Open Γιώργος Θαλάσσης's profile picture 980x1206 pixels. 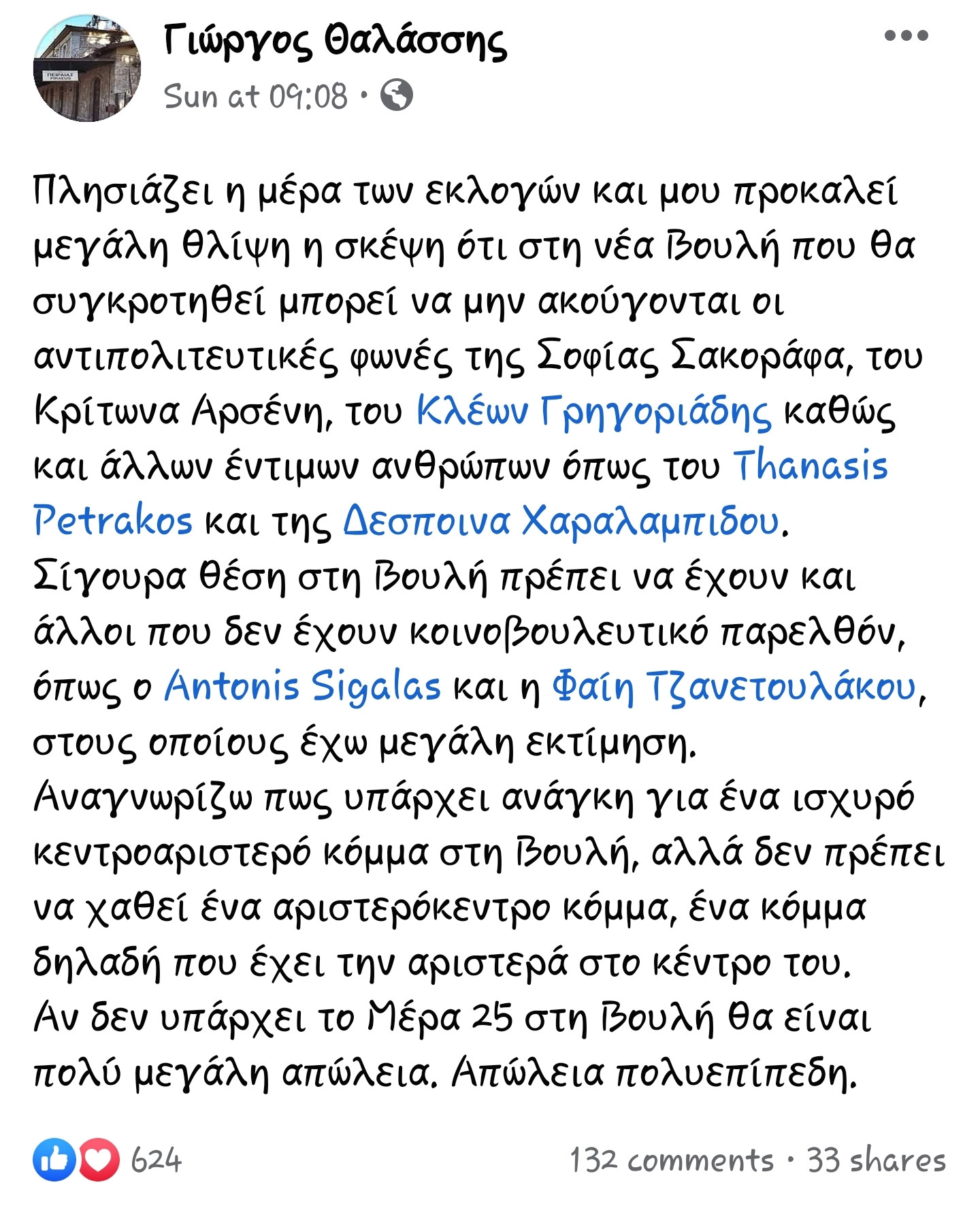pyautogui.click(x=86, y=68)
